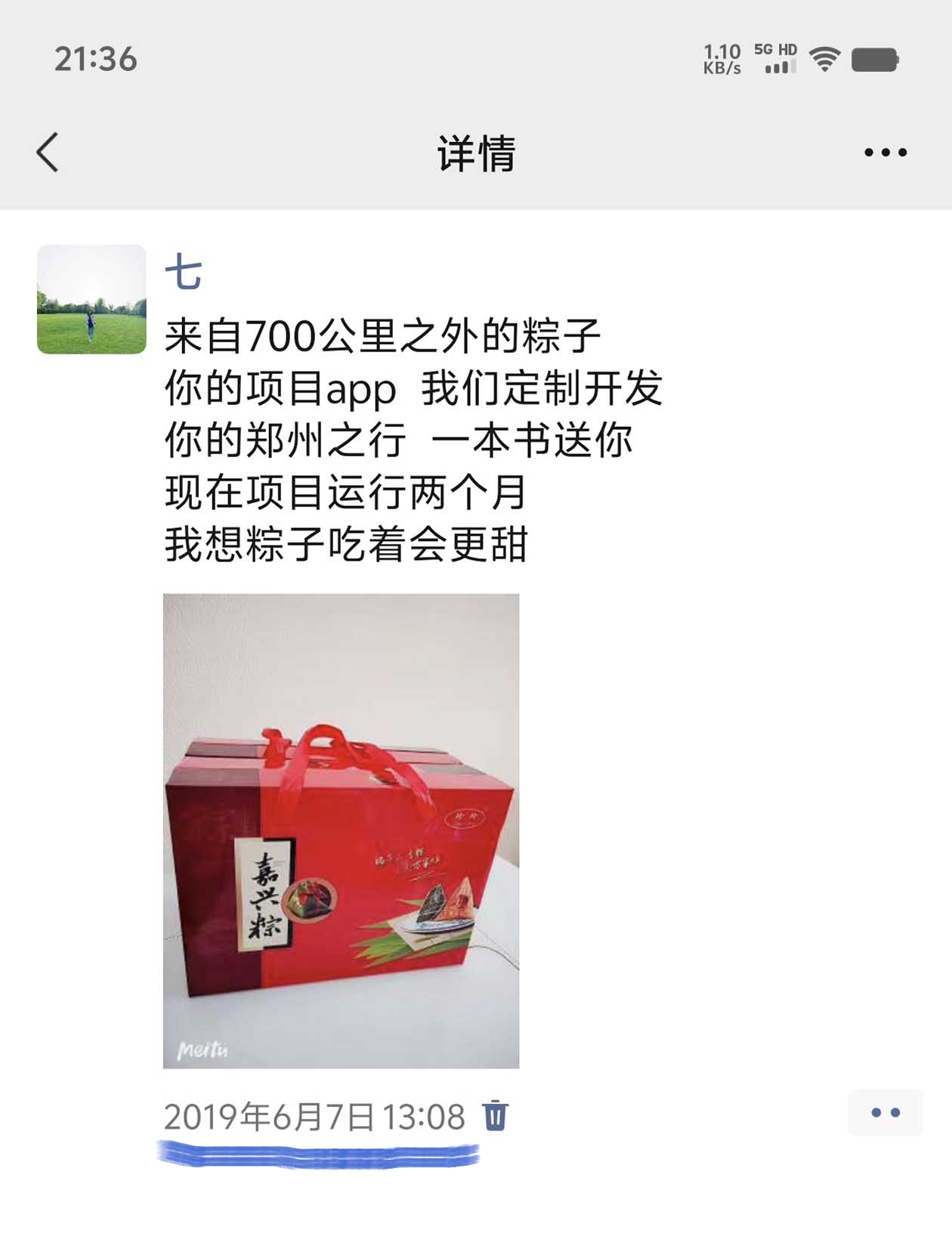Open the three-dot overflow menu
The width and height of the screenshot is (952, 1255).
coord(885,153)
